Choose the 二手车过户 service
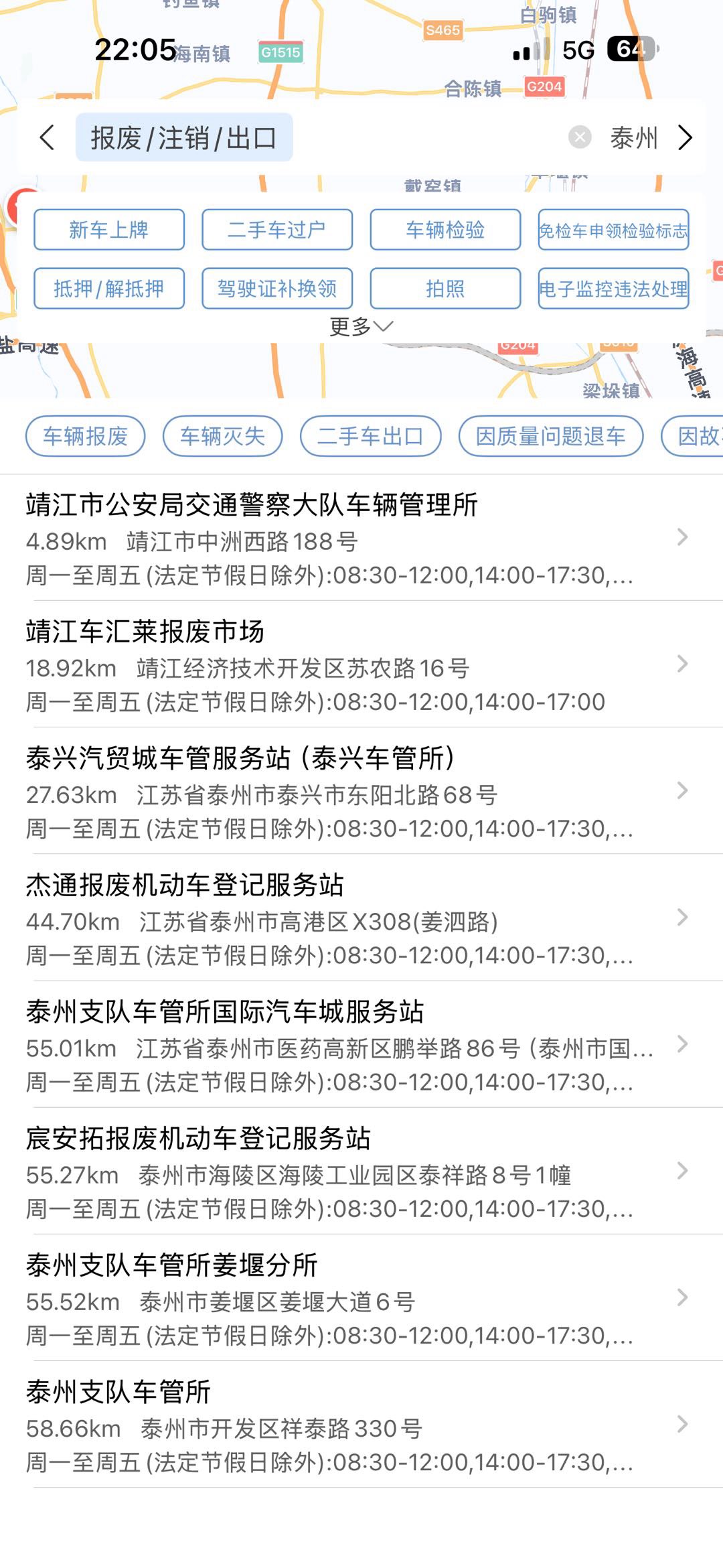Screen dimensions: 723x1568 click(x=277, y=230)
